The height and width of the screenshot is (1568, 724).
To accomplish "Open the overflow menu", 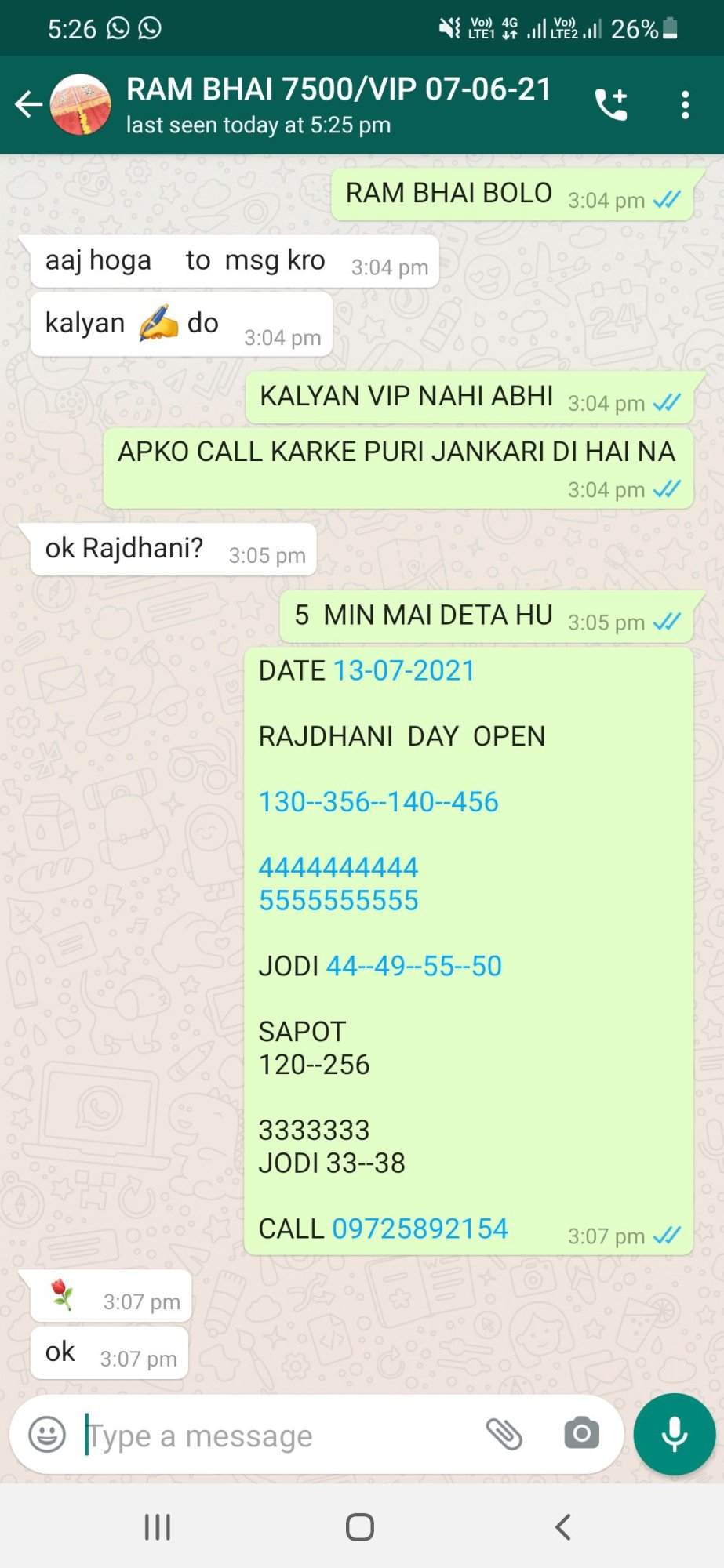I will pos(686,104).
